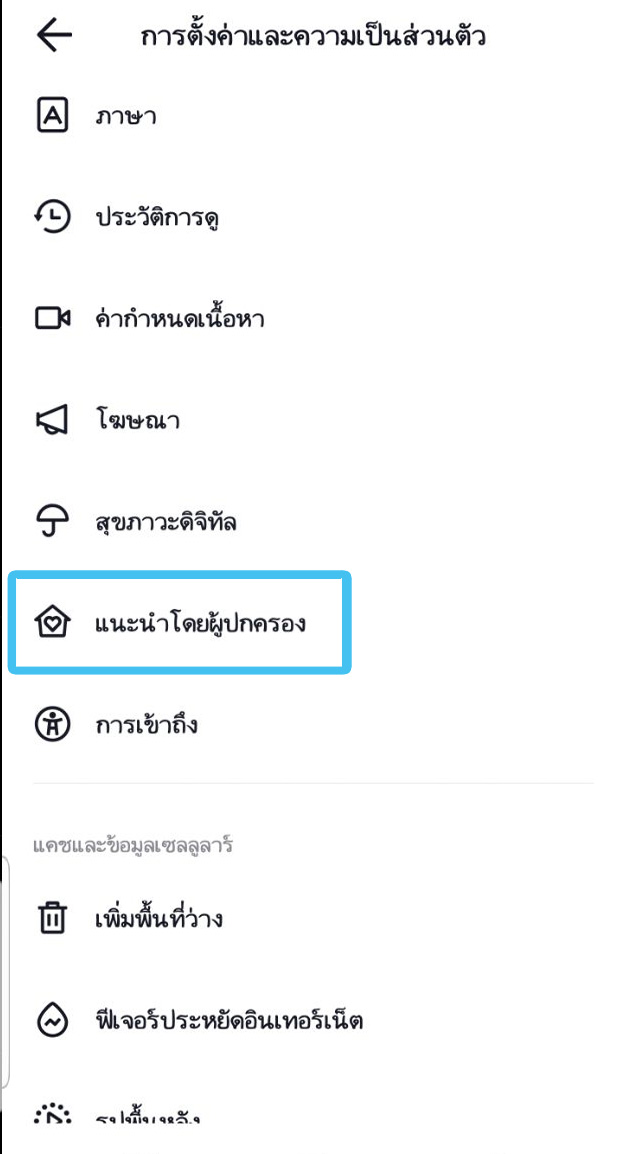
Task: Open ค่ากำหนดเนื้อหา content preferences
Action: pos(180,320)
